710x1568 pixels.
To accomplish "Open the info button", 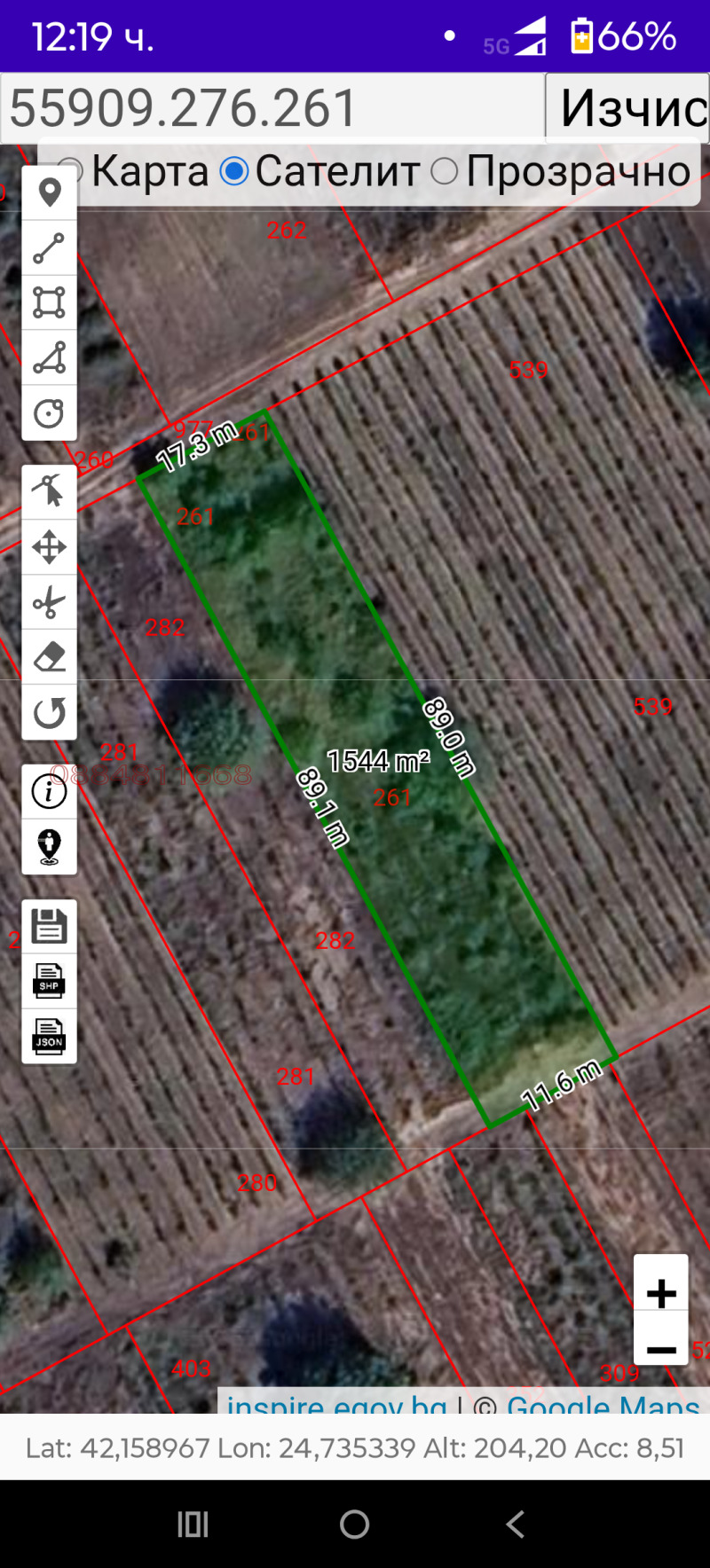I will 50,791.
